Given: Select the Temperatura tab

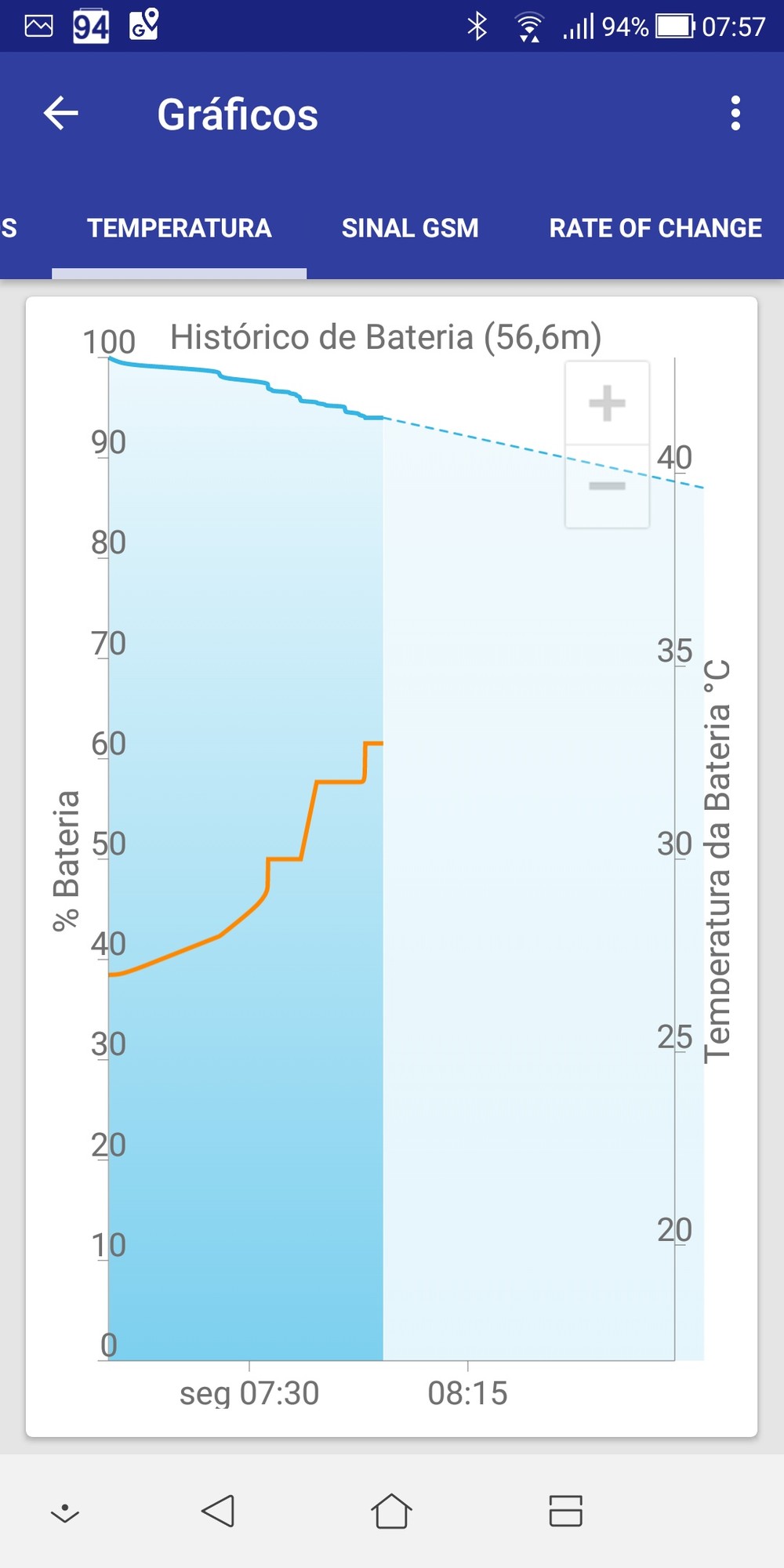Looking at the screenshot, I should [x=180, y=228].
